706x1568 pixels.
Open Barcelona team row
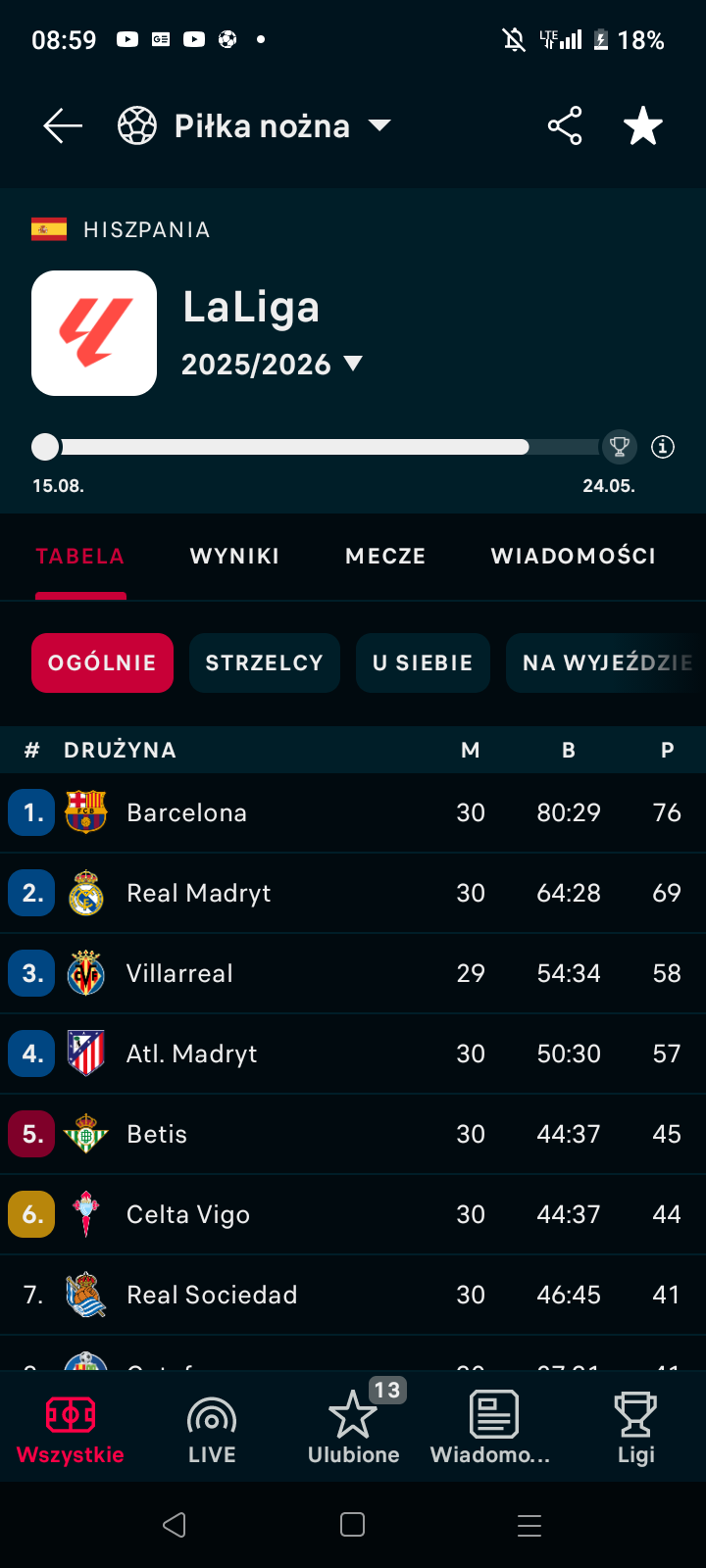tap(186, 813)
